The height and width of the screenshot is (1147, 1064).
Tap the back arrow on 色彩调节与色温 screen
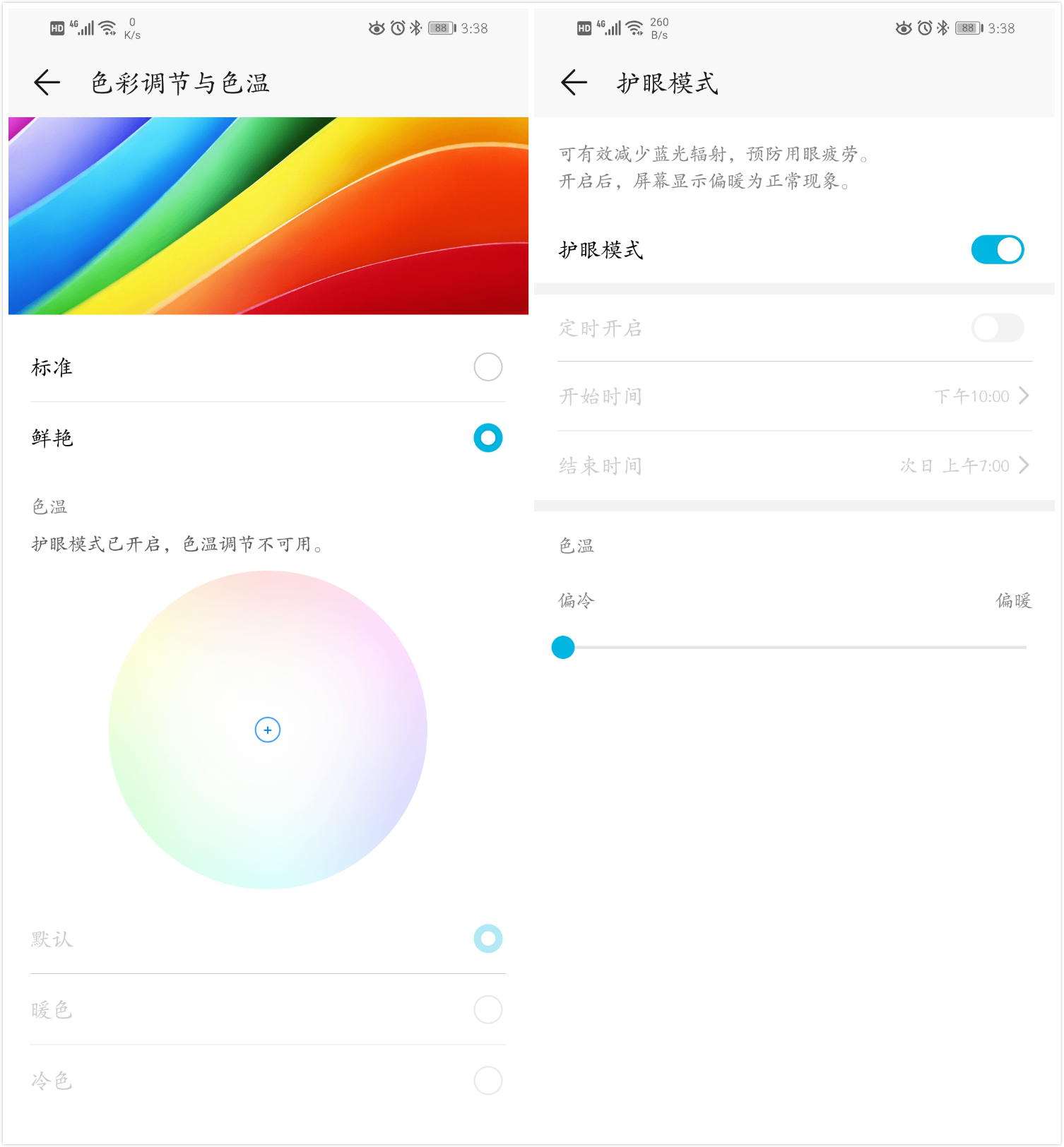coord(47,82)
